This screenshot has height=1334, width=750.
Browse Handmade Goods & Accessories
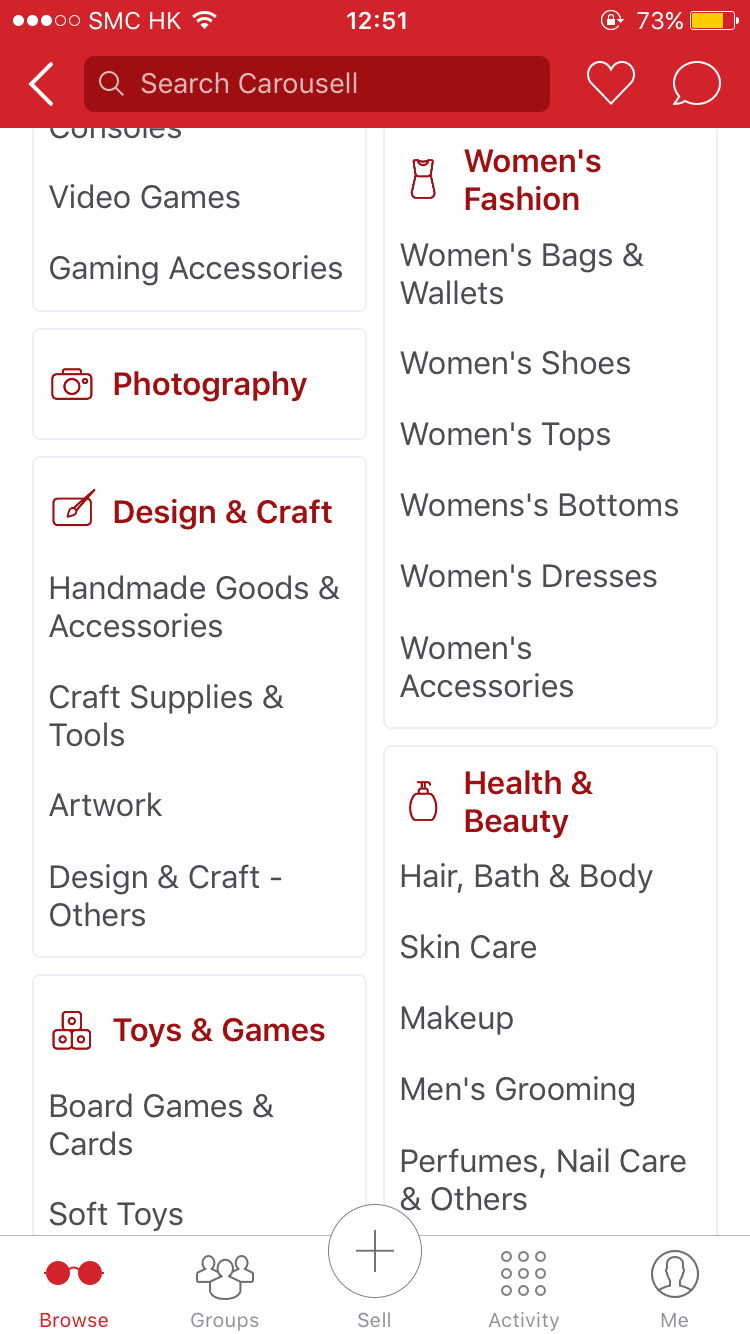pos(194,607)
